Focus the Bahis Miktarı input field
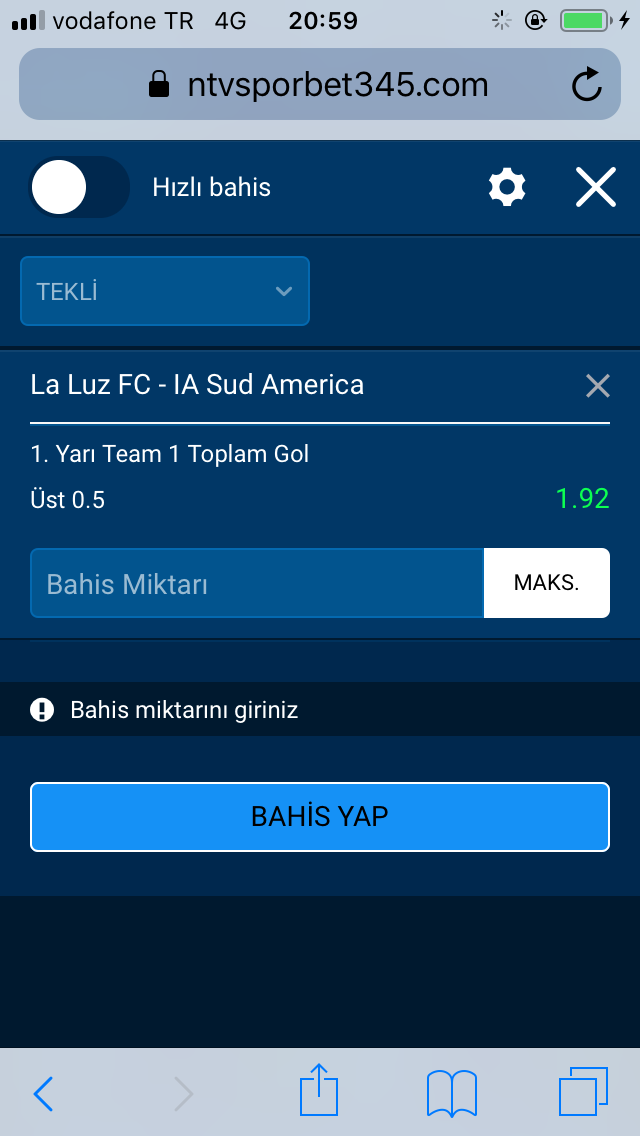Screen dimensions: 640x1136 pyautogui.click(x=257, y=583)
